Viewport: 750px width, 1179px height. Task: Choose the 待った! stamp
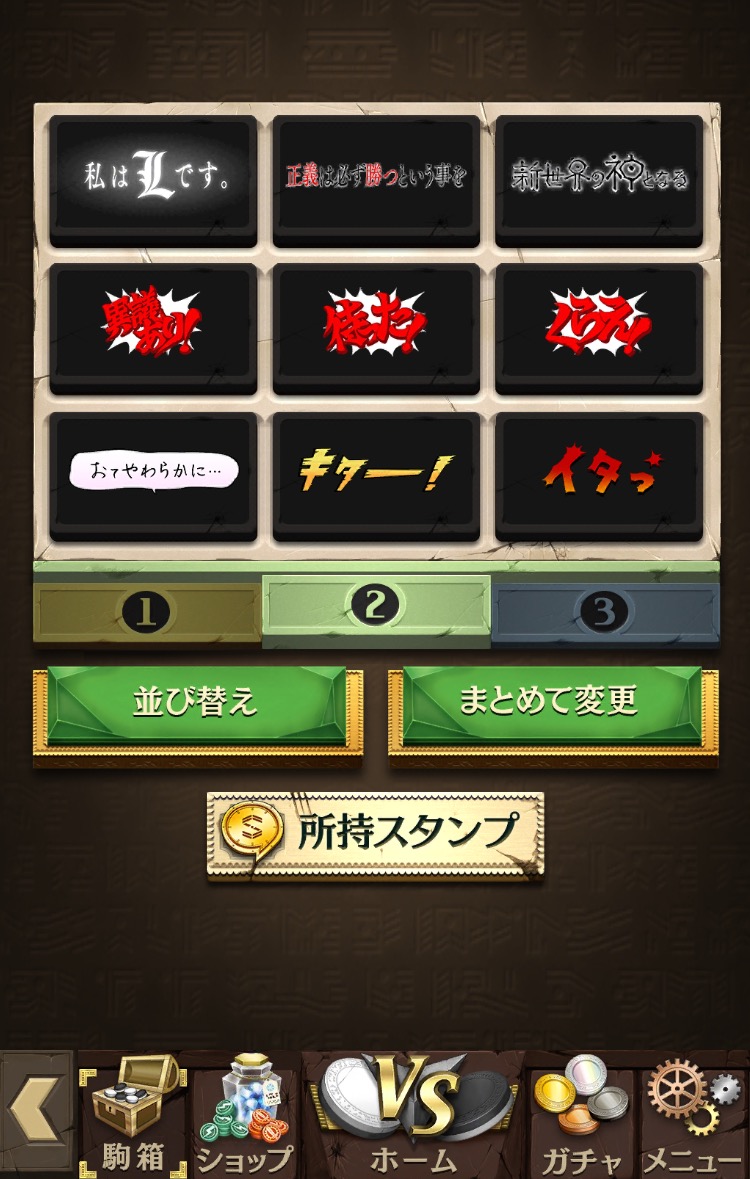pyautogui.click(x=376, y=327)
